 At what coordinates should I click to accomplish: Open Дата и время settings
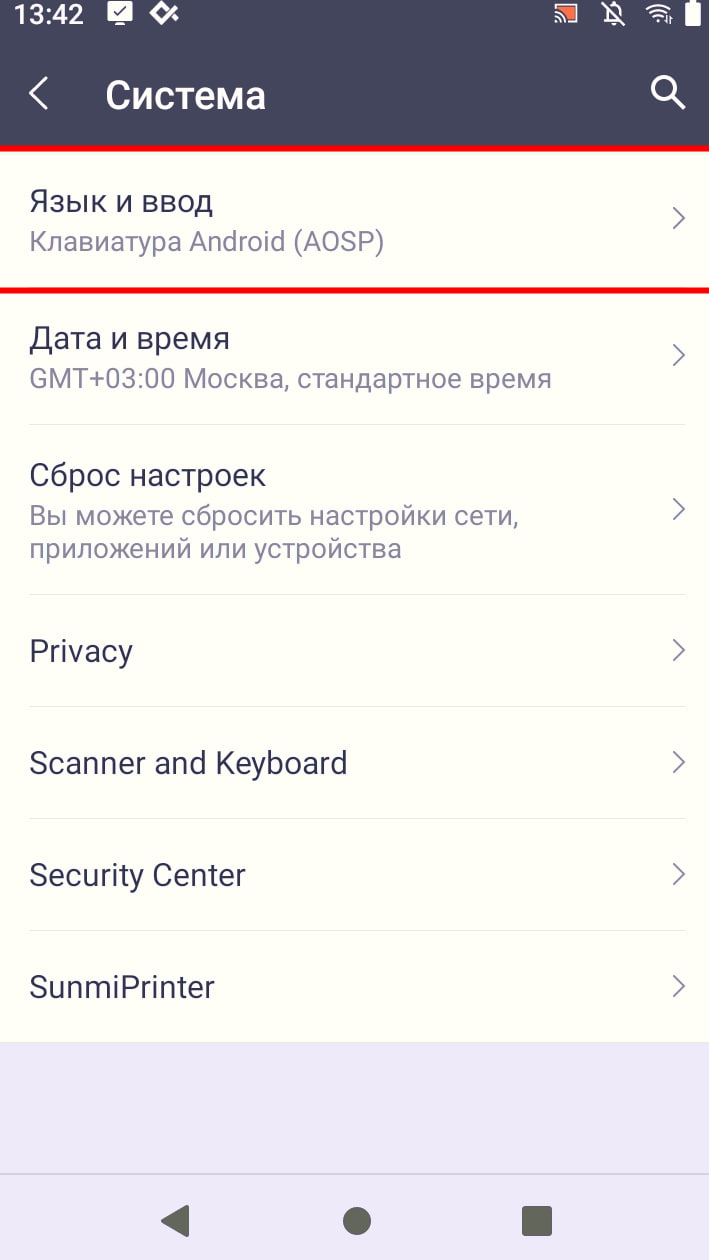pos(354,357)
